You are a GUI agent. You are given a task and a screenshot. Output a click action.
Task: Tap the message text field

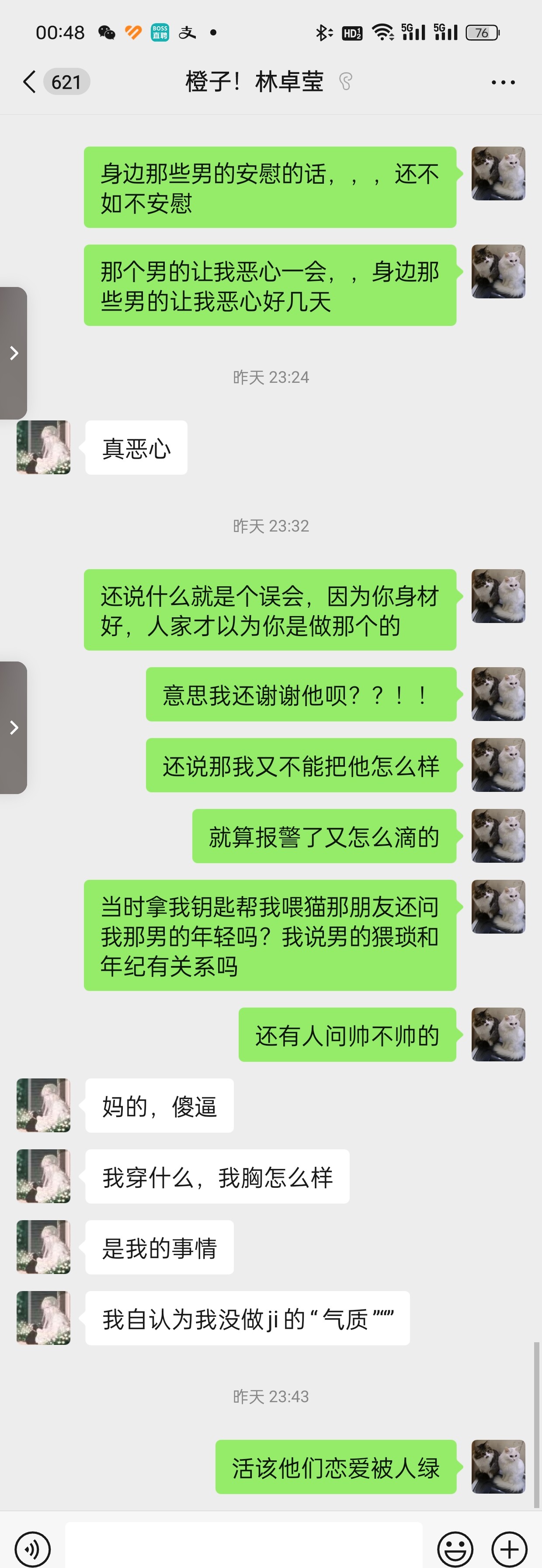(243, 1546)
